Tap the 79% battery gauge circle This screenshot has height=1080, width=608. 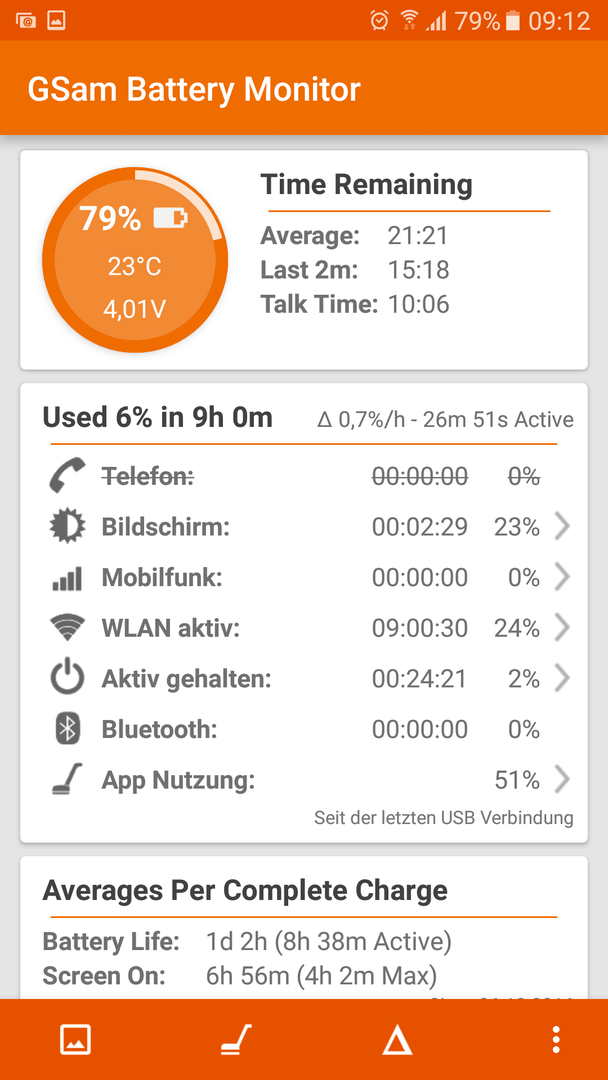(x=135, y=259)
